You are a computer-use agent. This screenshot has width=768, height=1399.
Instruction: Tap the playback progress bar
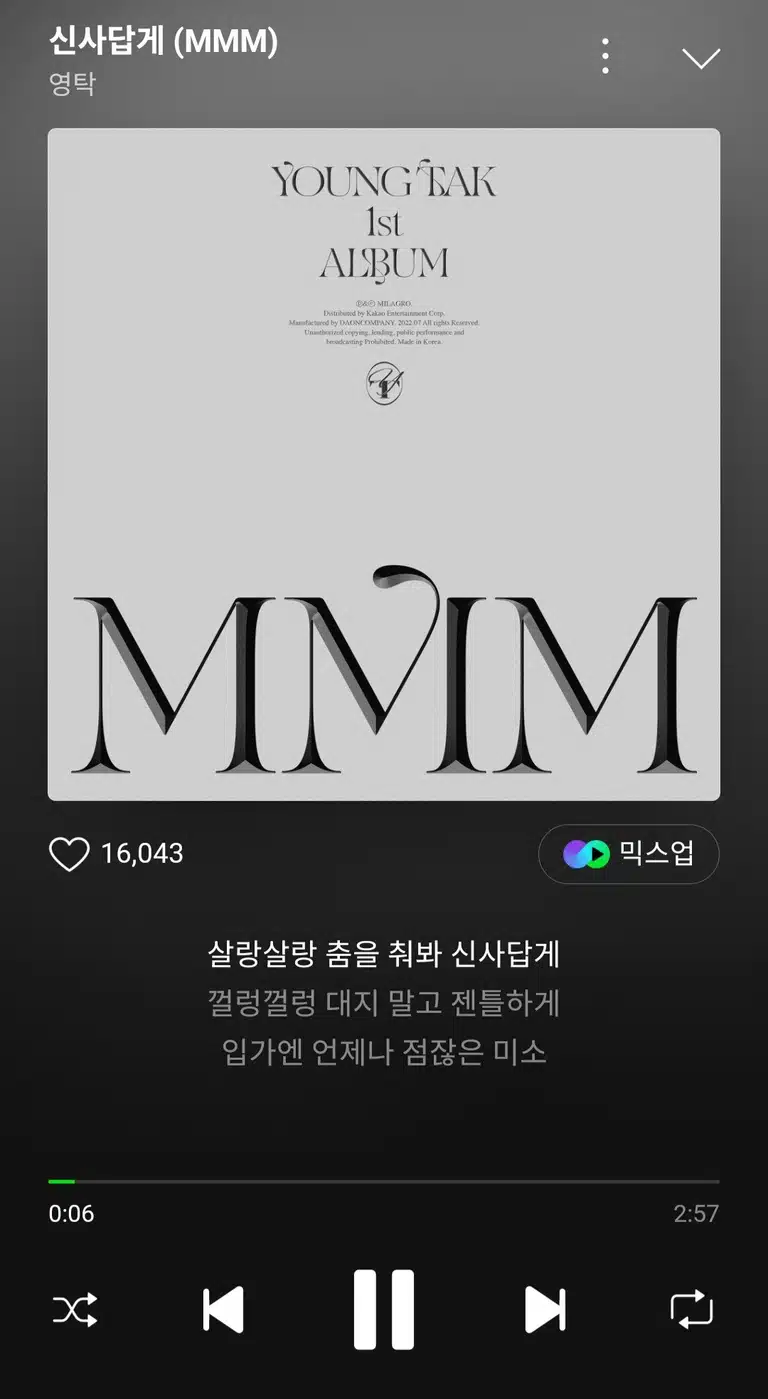[384, 1182]
